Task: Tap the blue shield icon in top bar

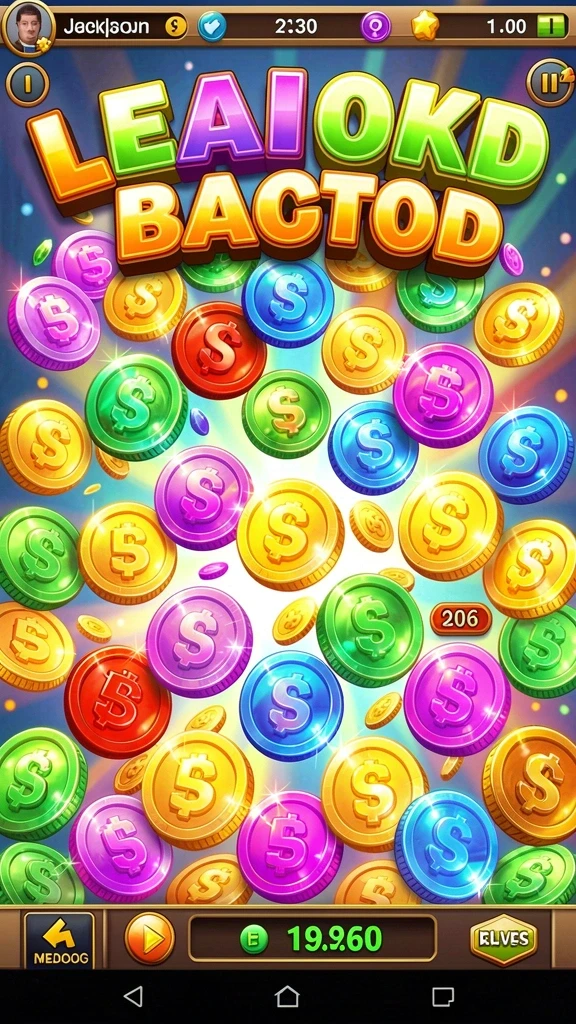Action: click(212, 27)
